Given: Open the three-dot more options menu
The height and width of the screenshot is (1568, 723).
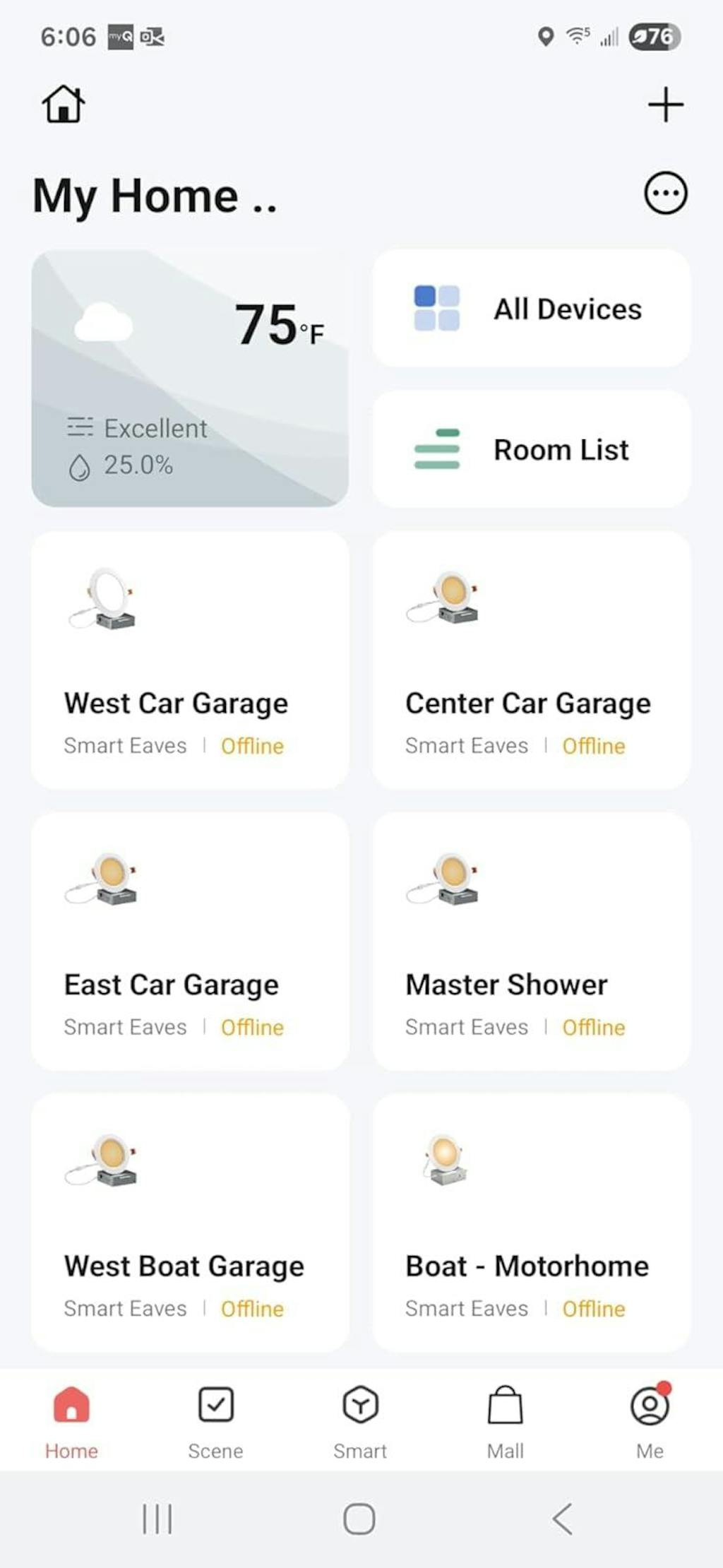Looking at the screenshot, I should coord(665,193).
